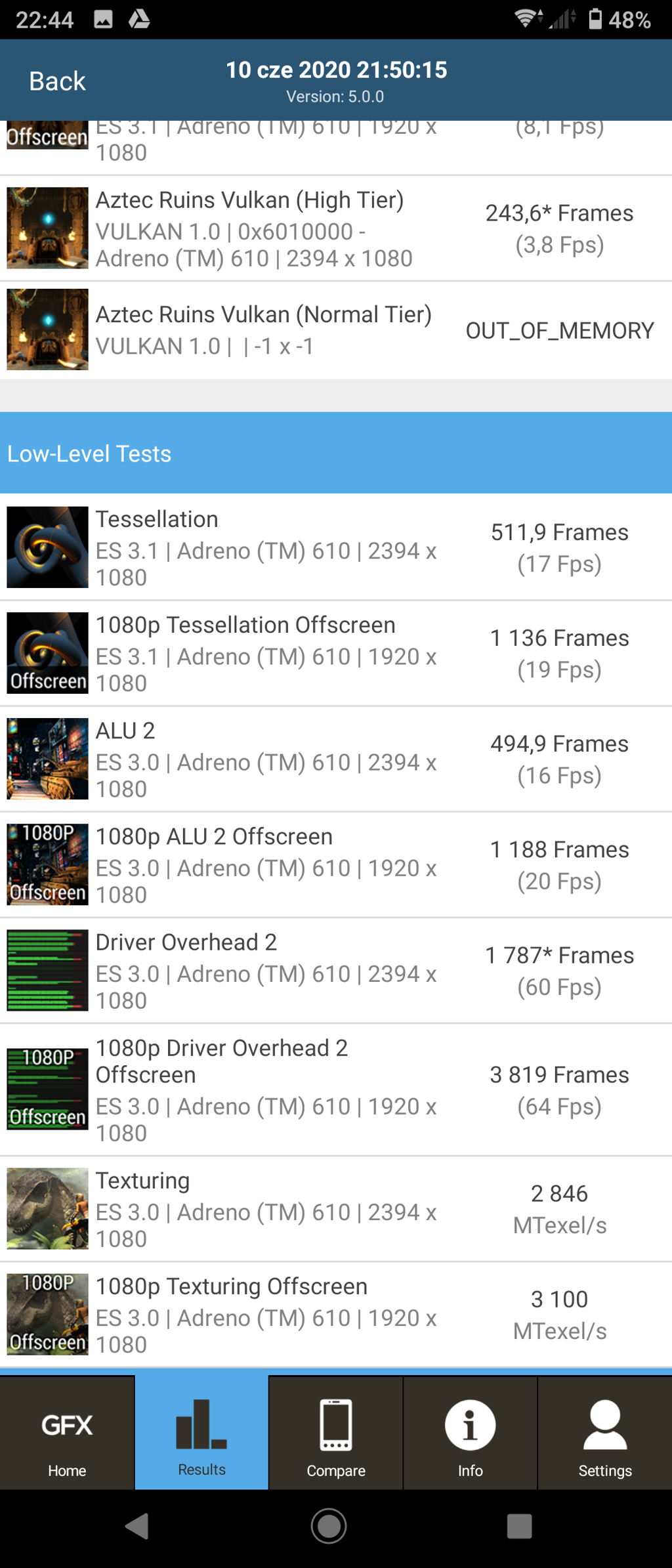Open Aztec Ruins Vulkan (High Tier) result
This screenshot has width=672, height=1568.
point(336,228)
